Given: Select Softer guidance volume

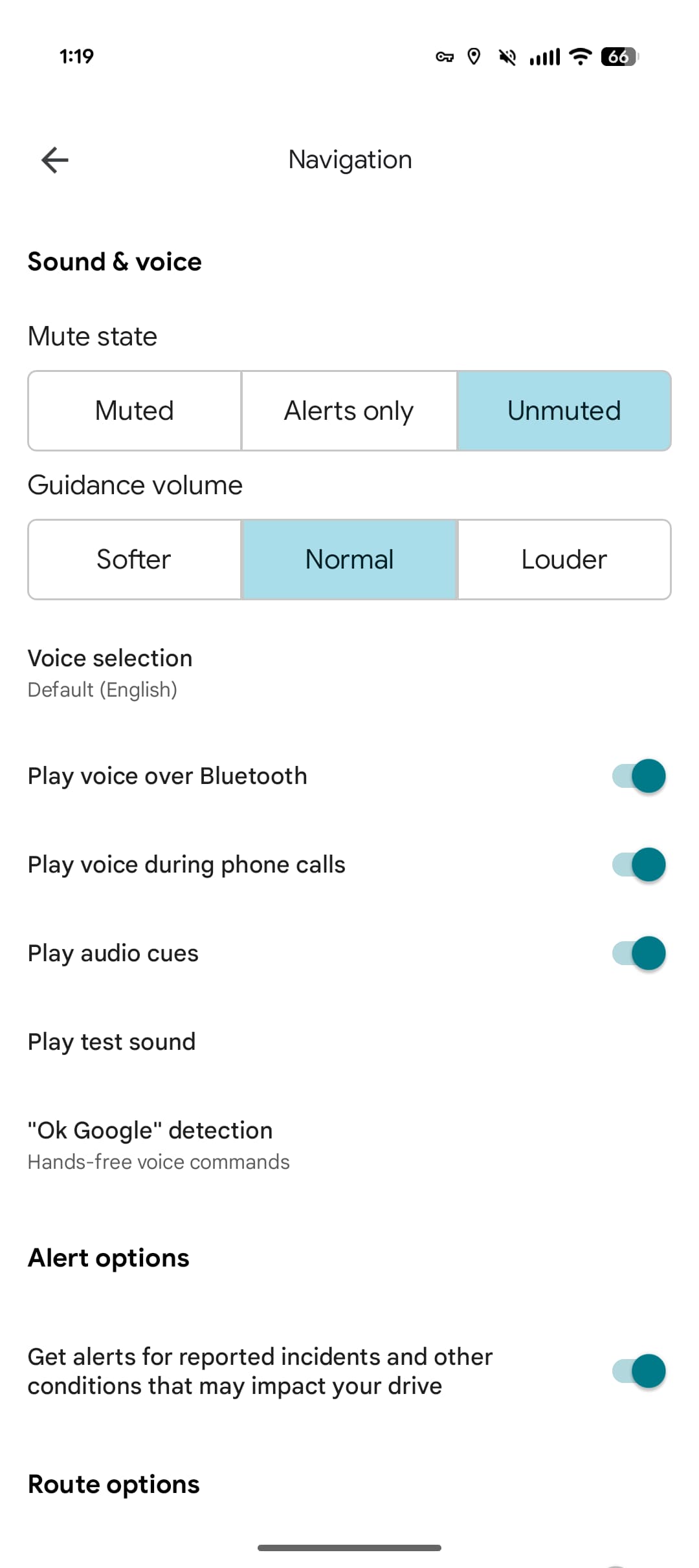Looking at the screenshot, I should (x=134, y=559).
